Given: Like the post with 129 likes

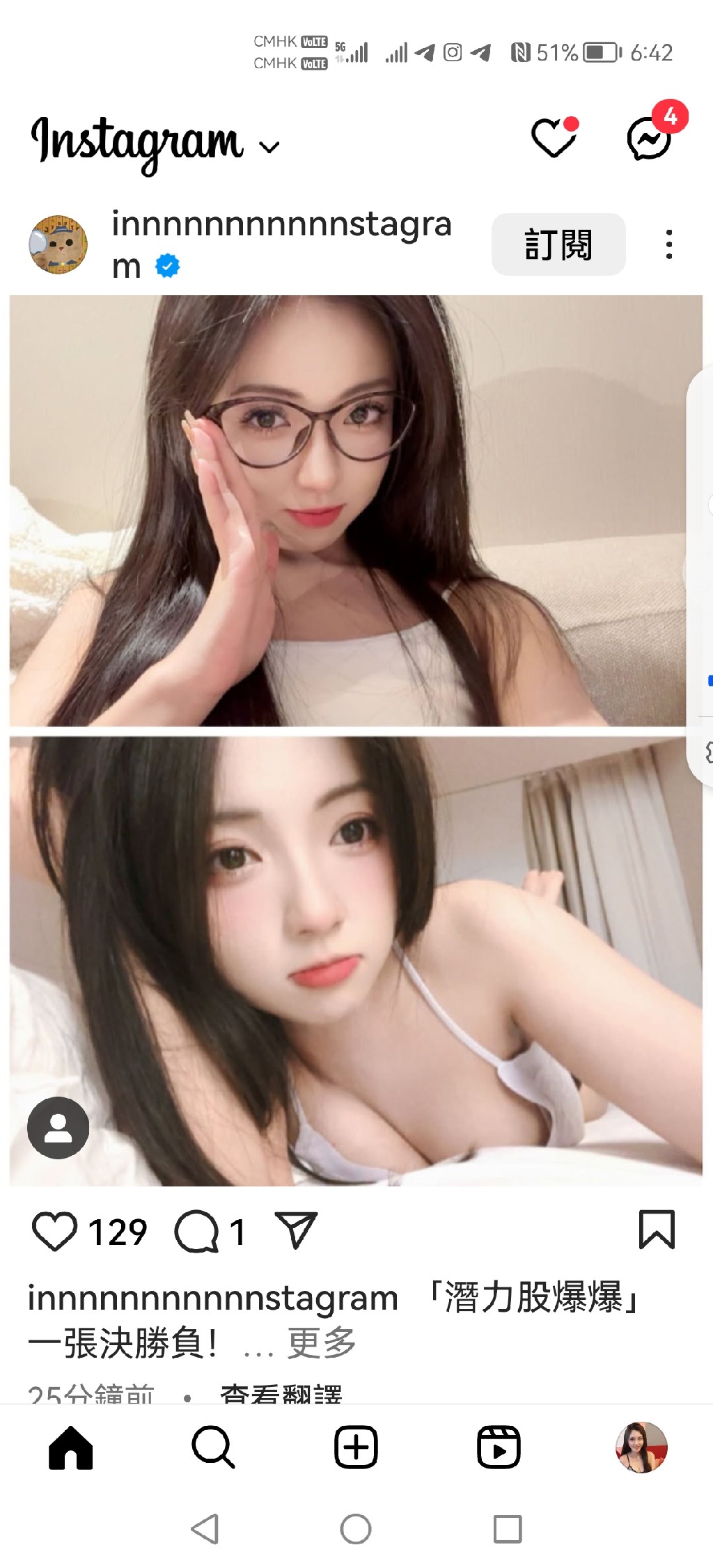Looking at the screenshot, I should (x=54, y=1231).
